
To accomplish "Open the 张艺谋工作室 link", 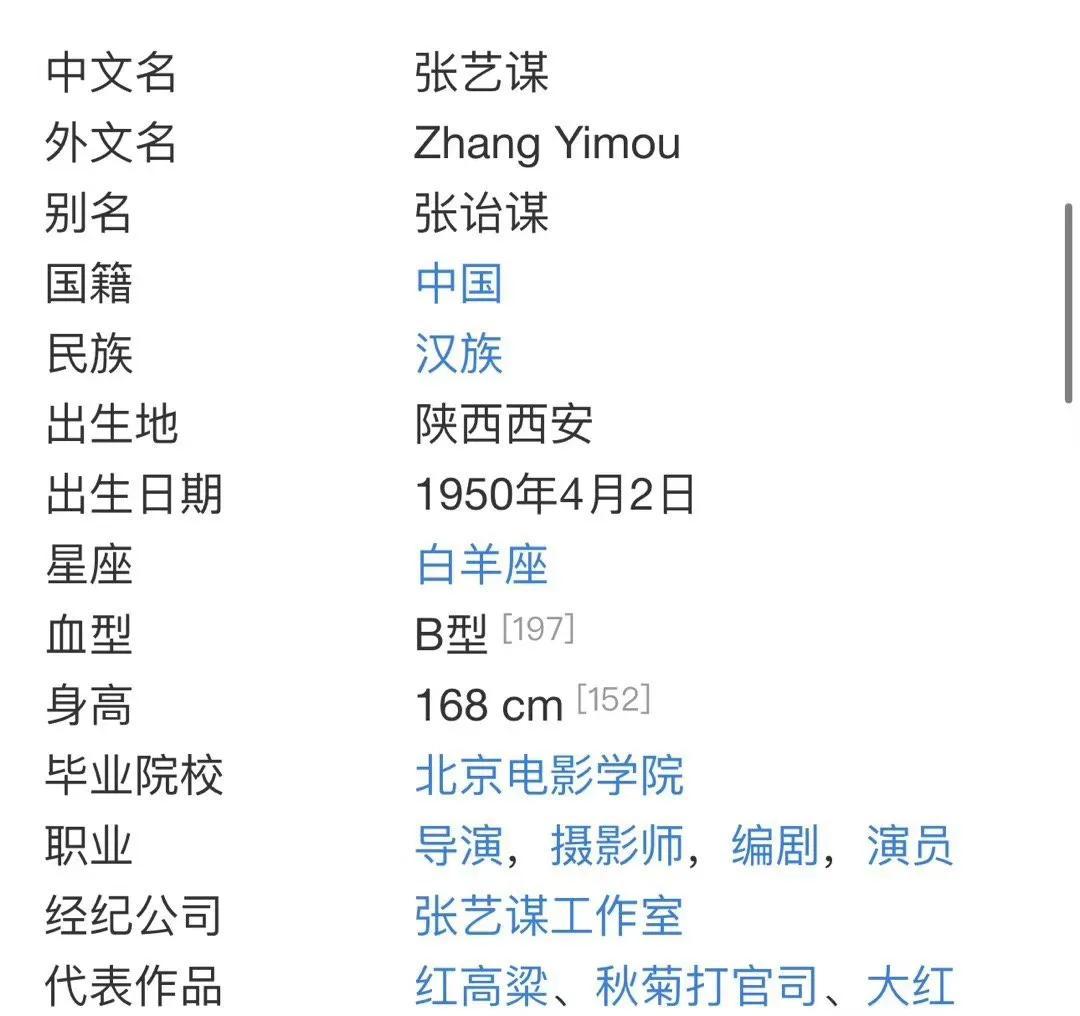I will pos(549,917).
